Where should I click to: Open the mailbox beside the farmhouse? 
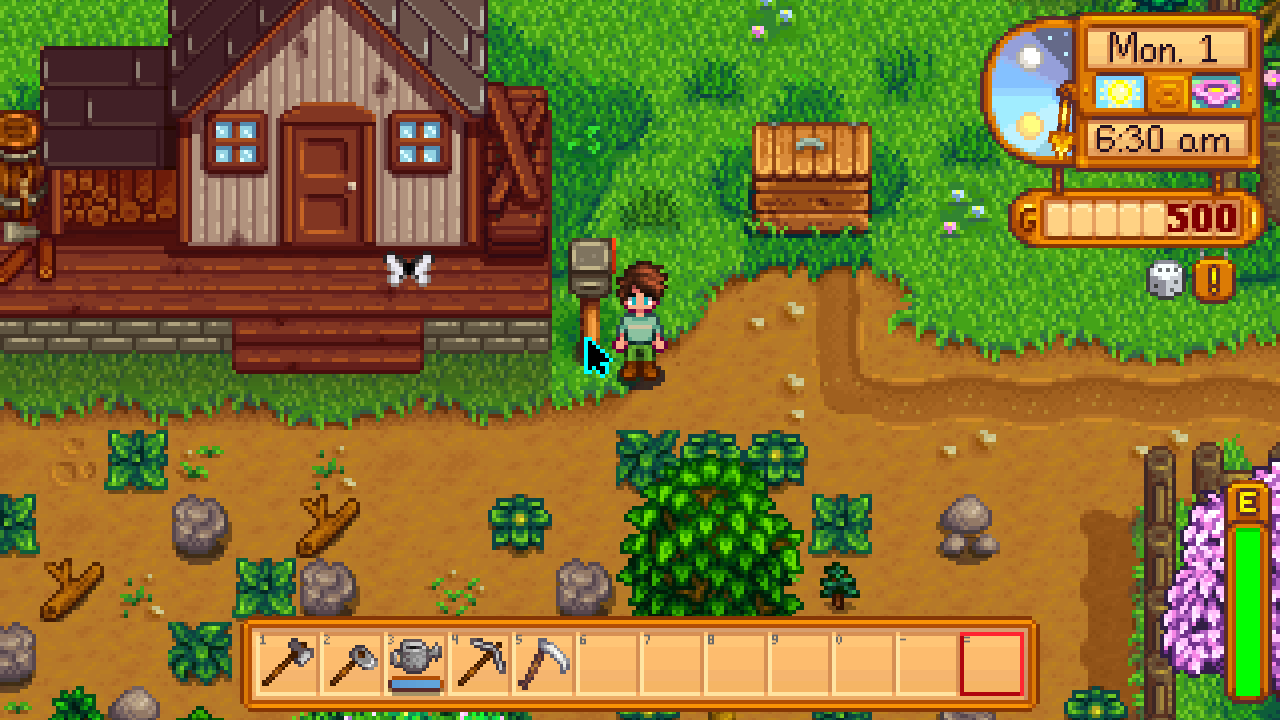[x=590, y=268]
